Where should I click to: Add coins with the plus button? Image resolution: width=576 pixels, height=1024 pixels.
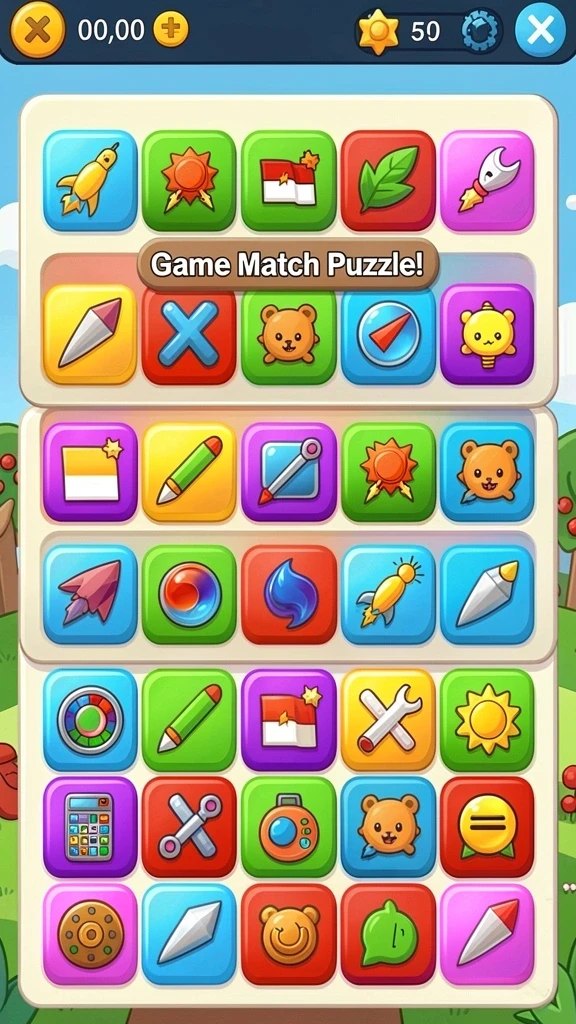(x=170, y=29)
